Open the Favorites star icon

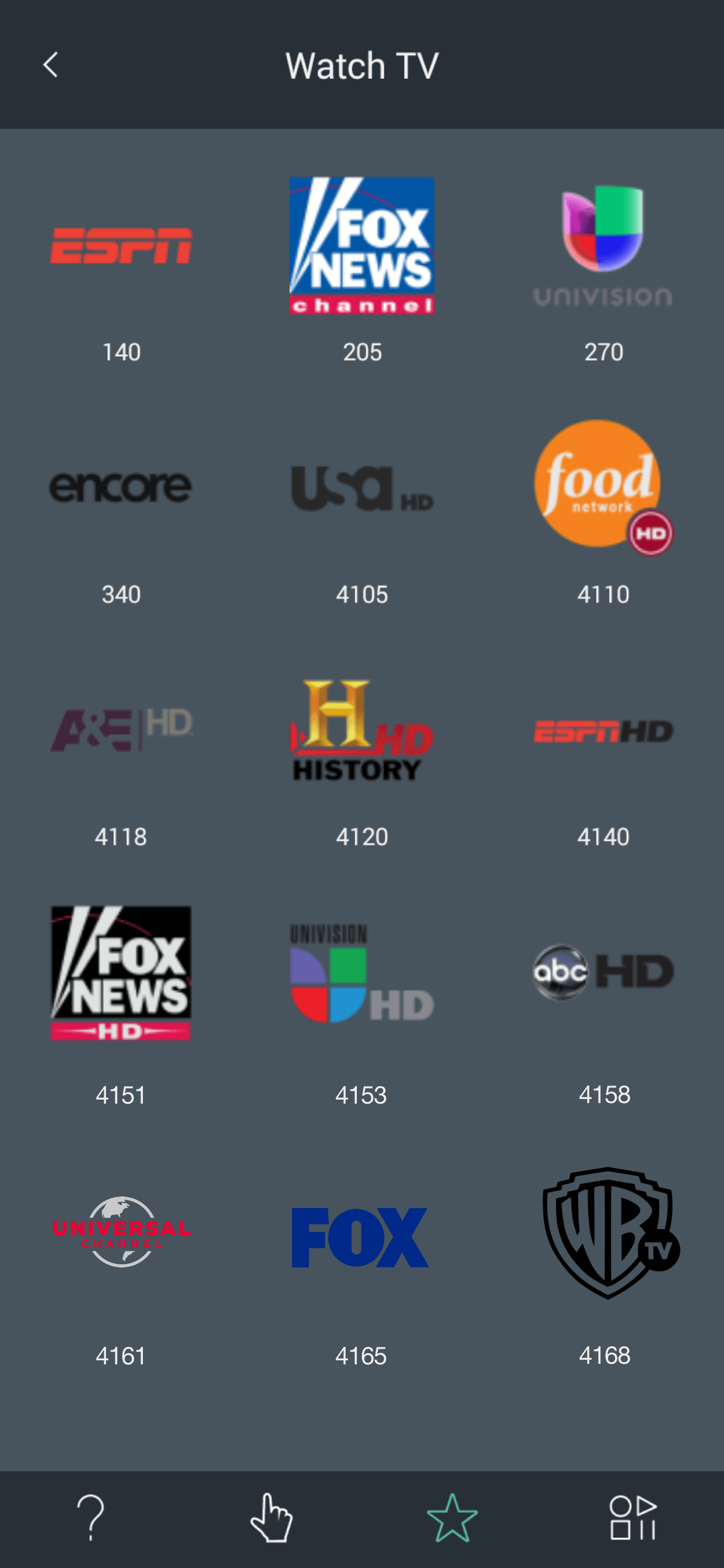tap(453, 1518)
